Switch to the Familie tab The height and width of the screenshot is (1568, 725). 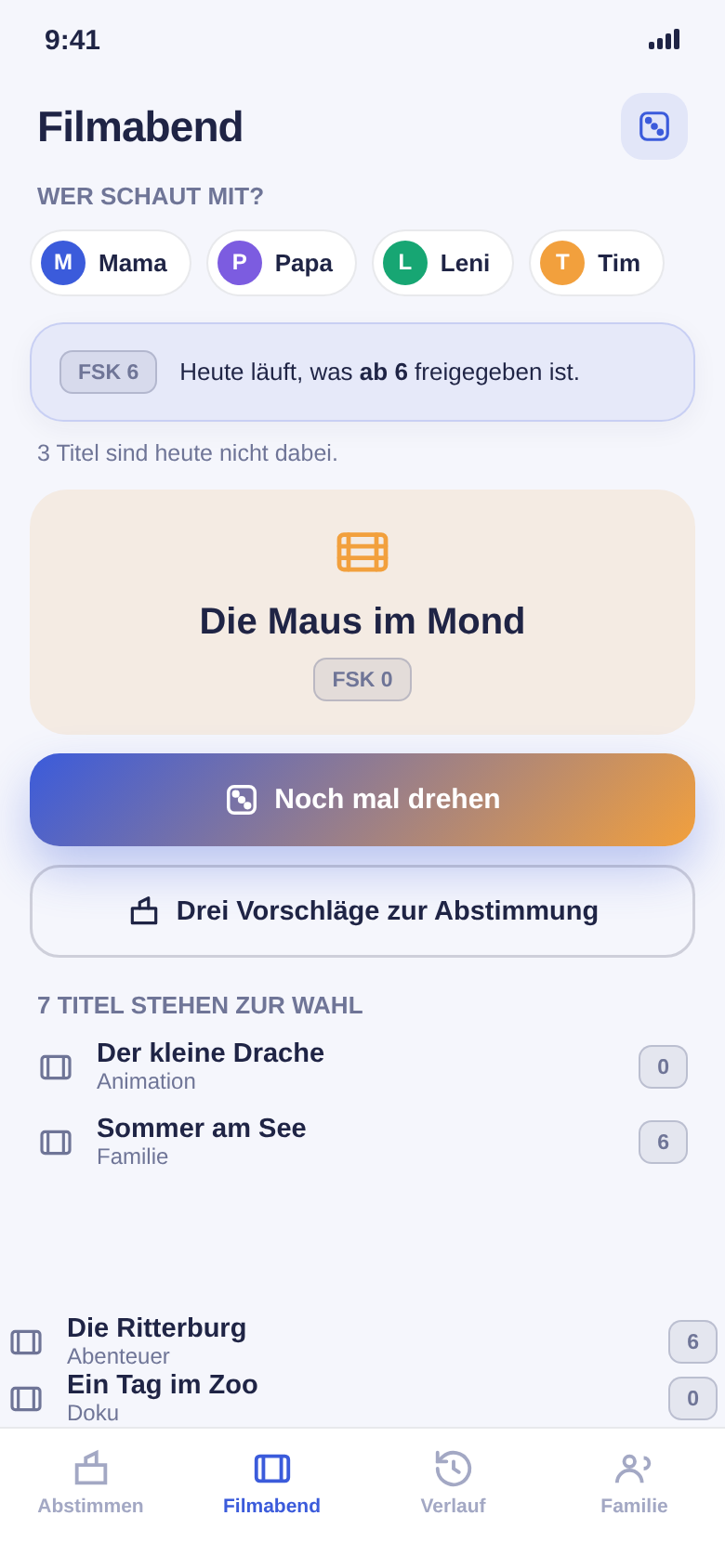[x=635, y=1483]
